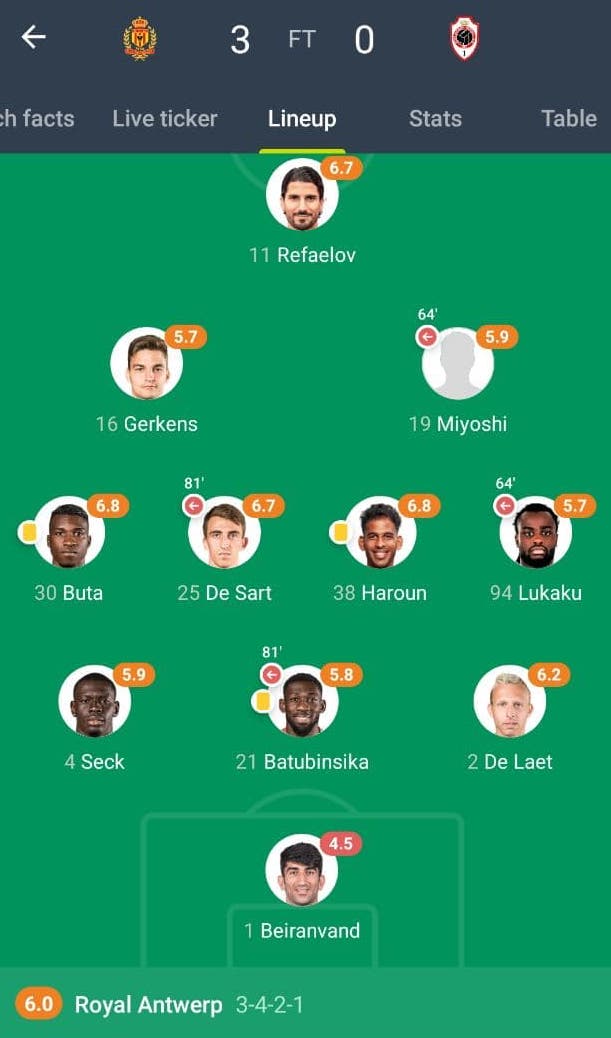Open the away team crest
Screen dimensions: 611x1038
pos(464,39)
